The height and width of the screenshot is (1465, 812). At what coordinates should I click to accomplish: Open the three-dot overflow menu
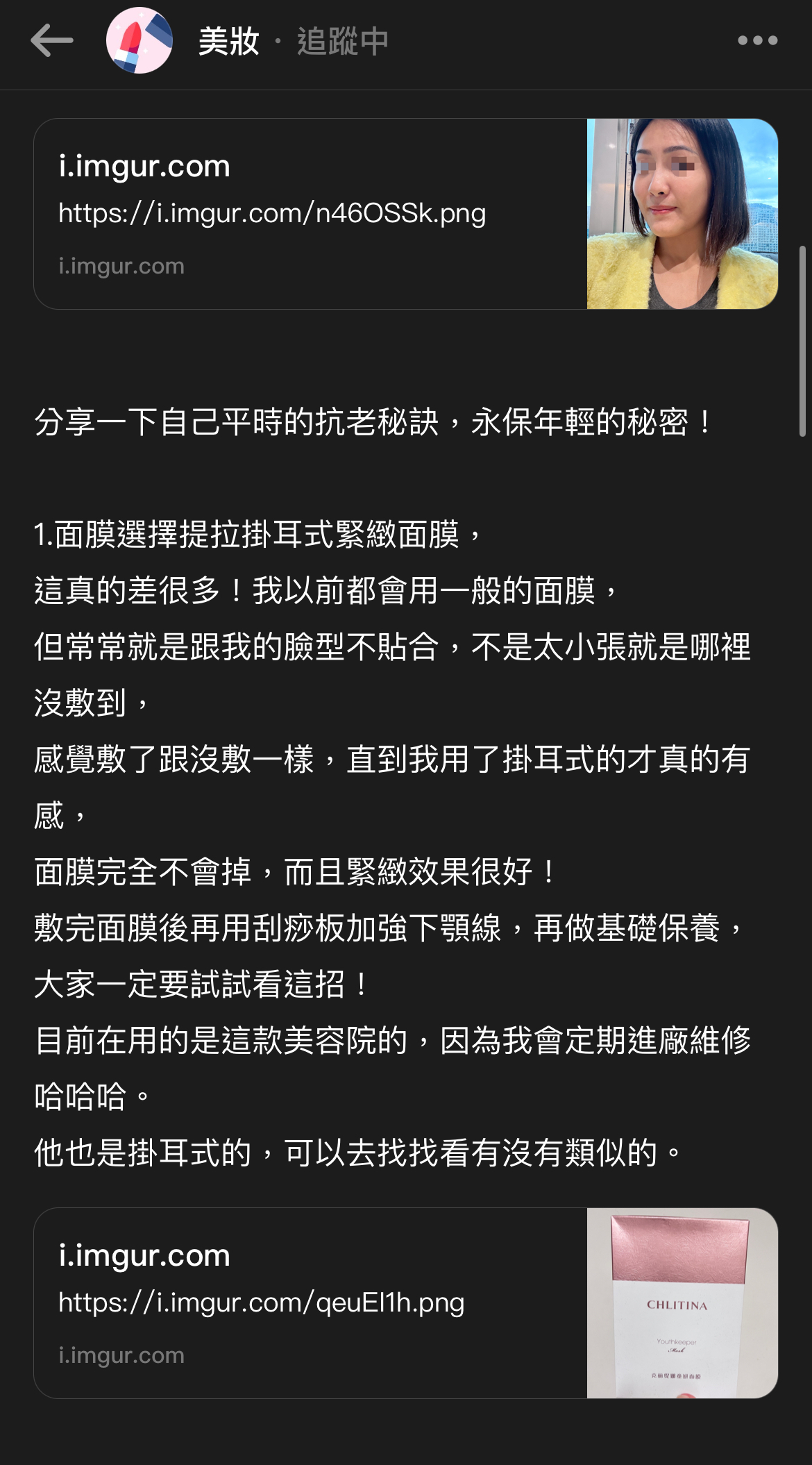pos(757,40)
